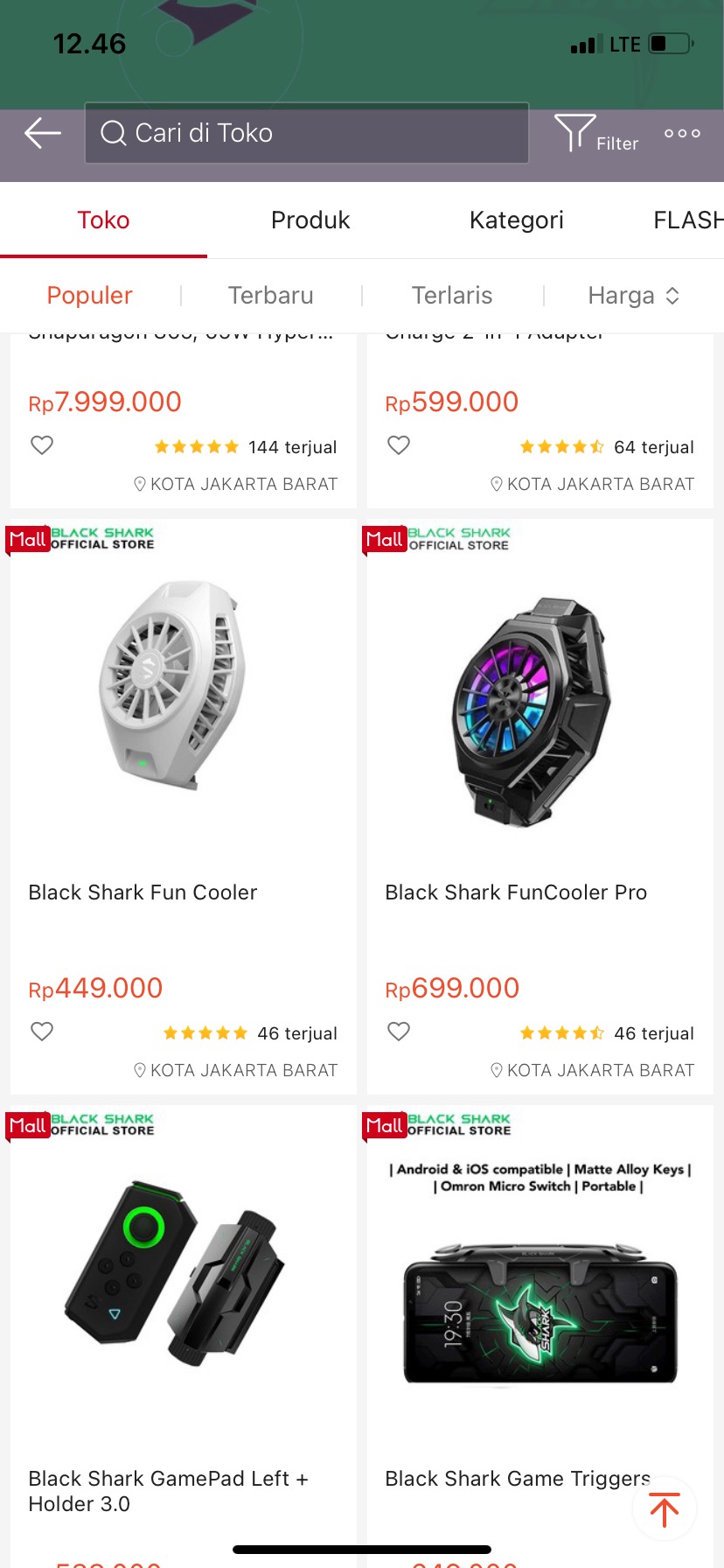Click the search magnifier icon

point(113,133)
